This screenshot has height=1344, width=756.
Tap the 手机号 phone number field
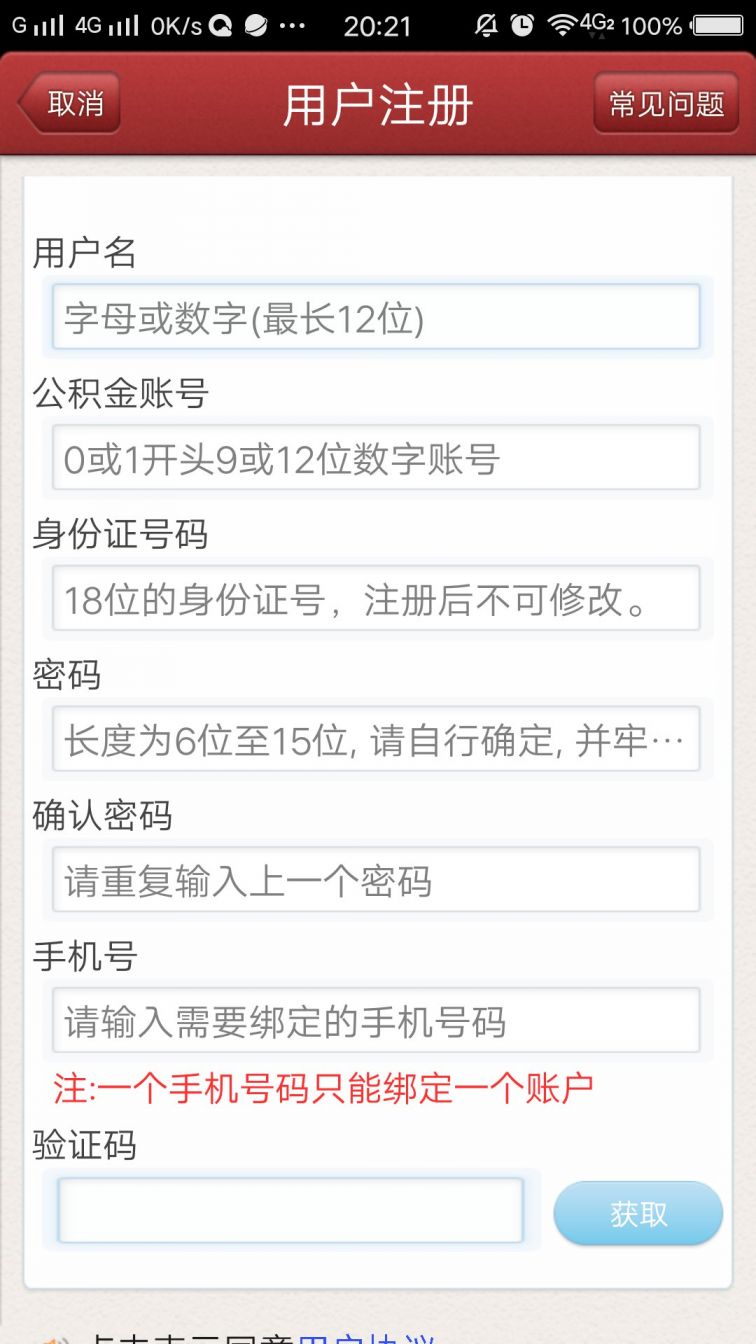(376, 1020)
